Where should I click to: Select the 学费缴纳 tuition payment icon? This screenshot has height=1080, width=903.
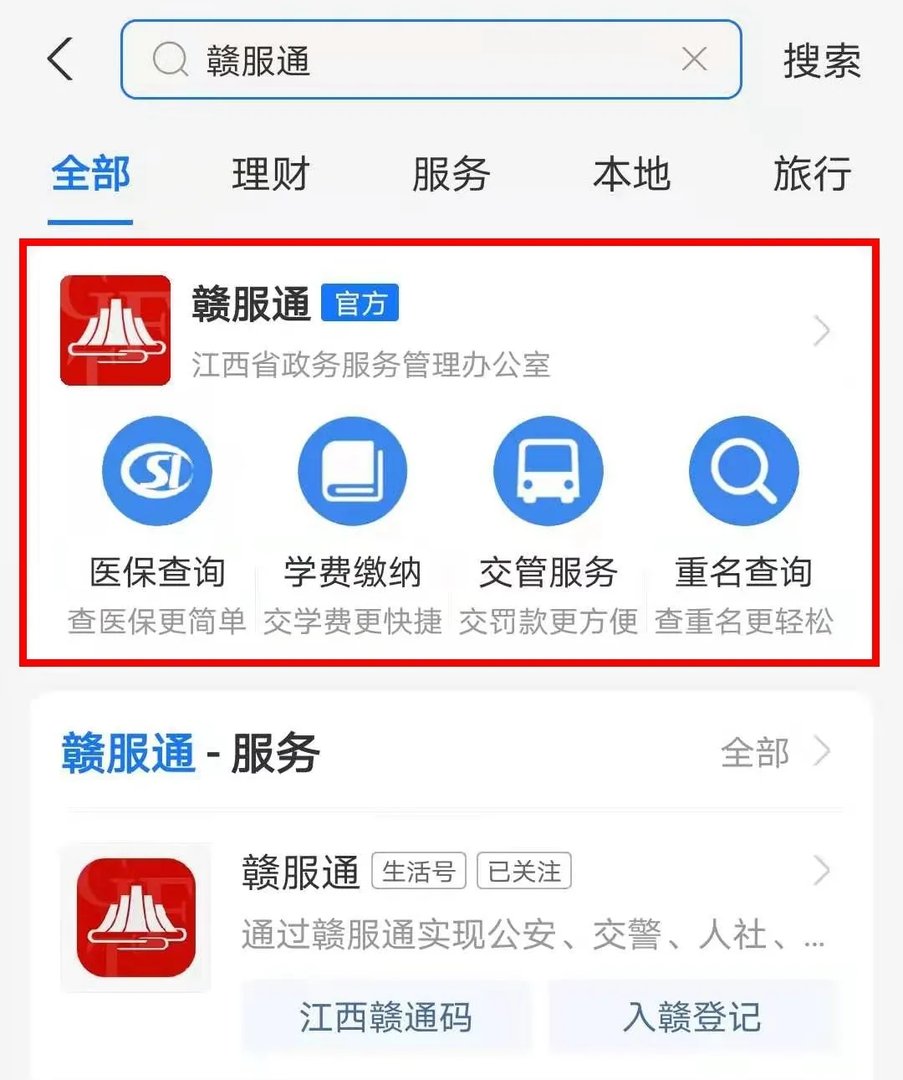[x=351, y=470]
